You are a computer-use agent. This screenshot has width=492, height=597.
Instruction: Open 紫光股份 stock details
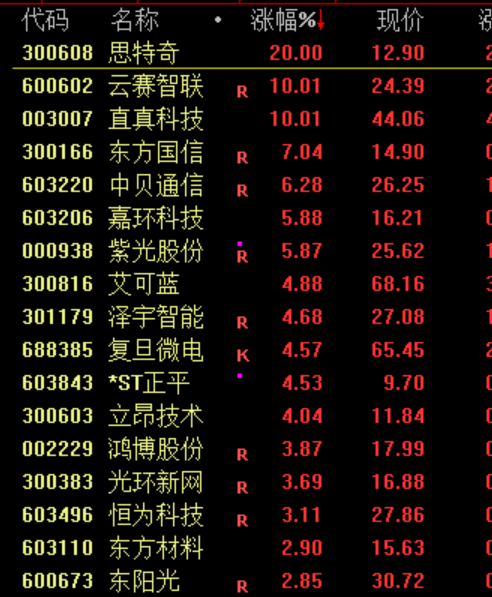(252, 251)
